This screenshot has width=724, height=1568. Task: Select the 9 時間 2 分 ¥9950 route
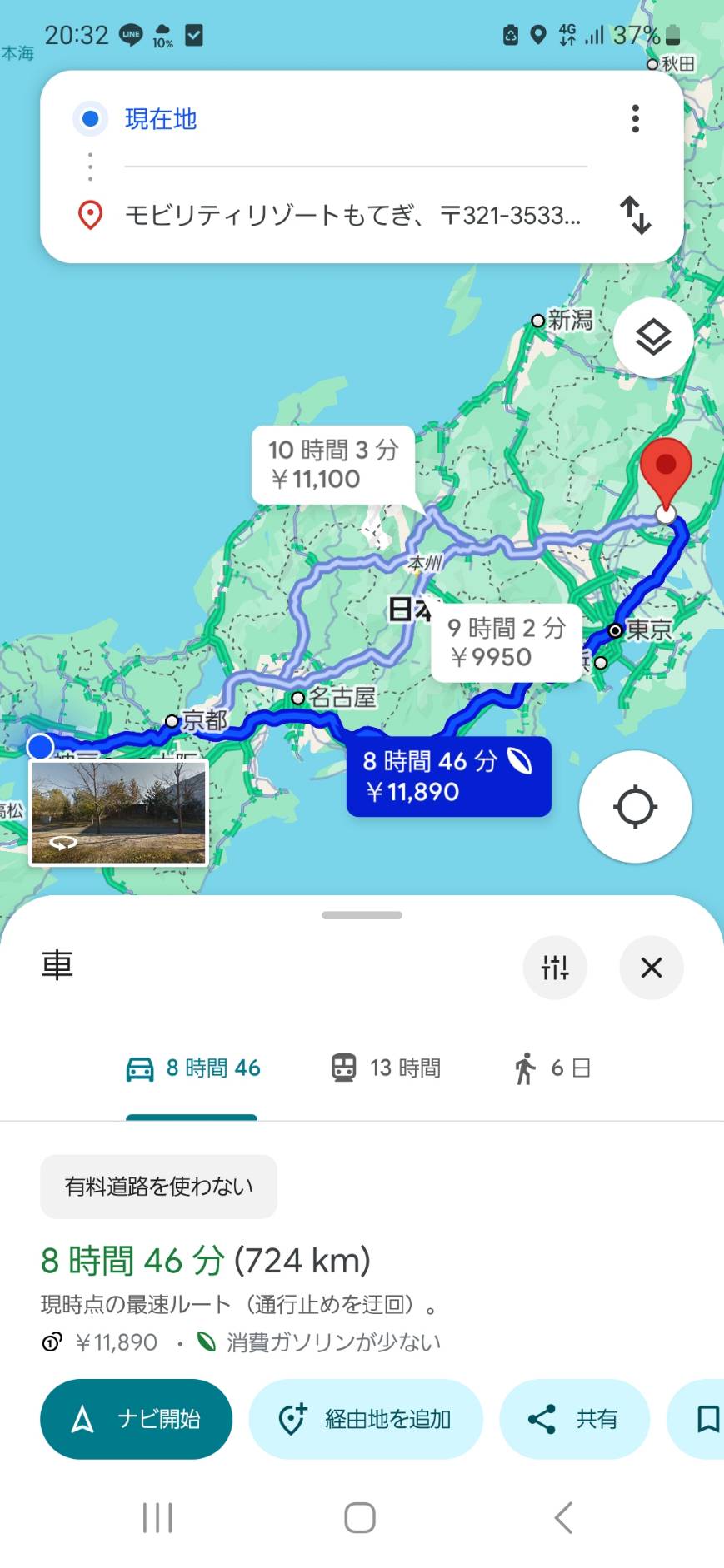(x=507, y=642)
